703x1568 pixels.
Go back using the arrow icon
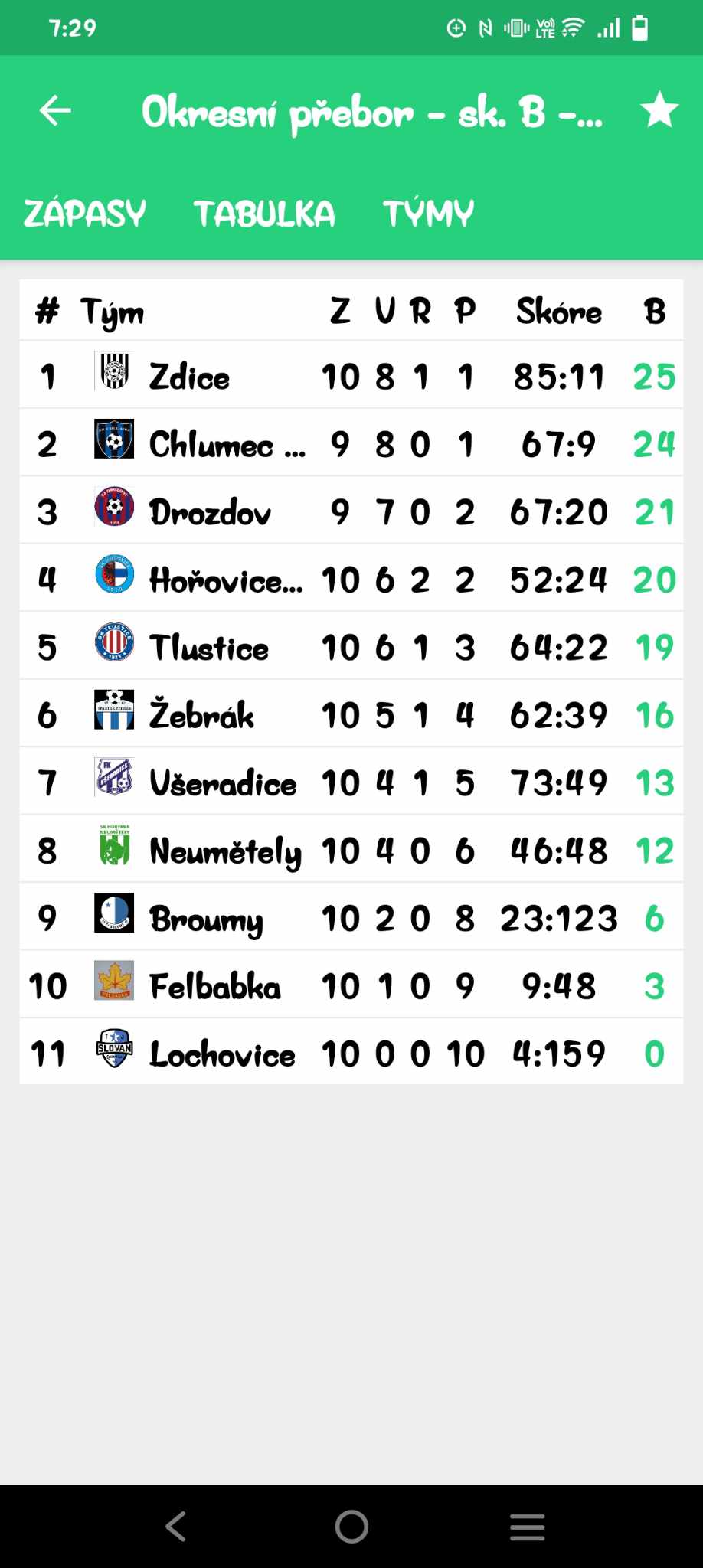pos(55,111)
